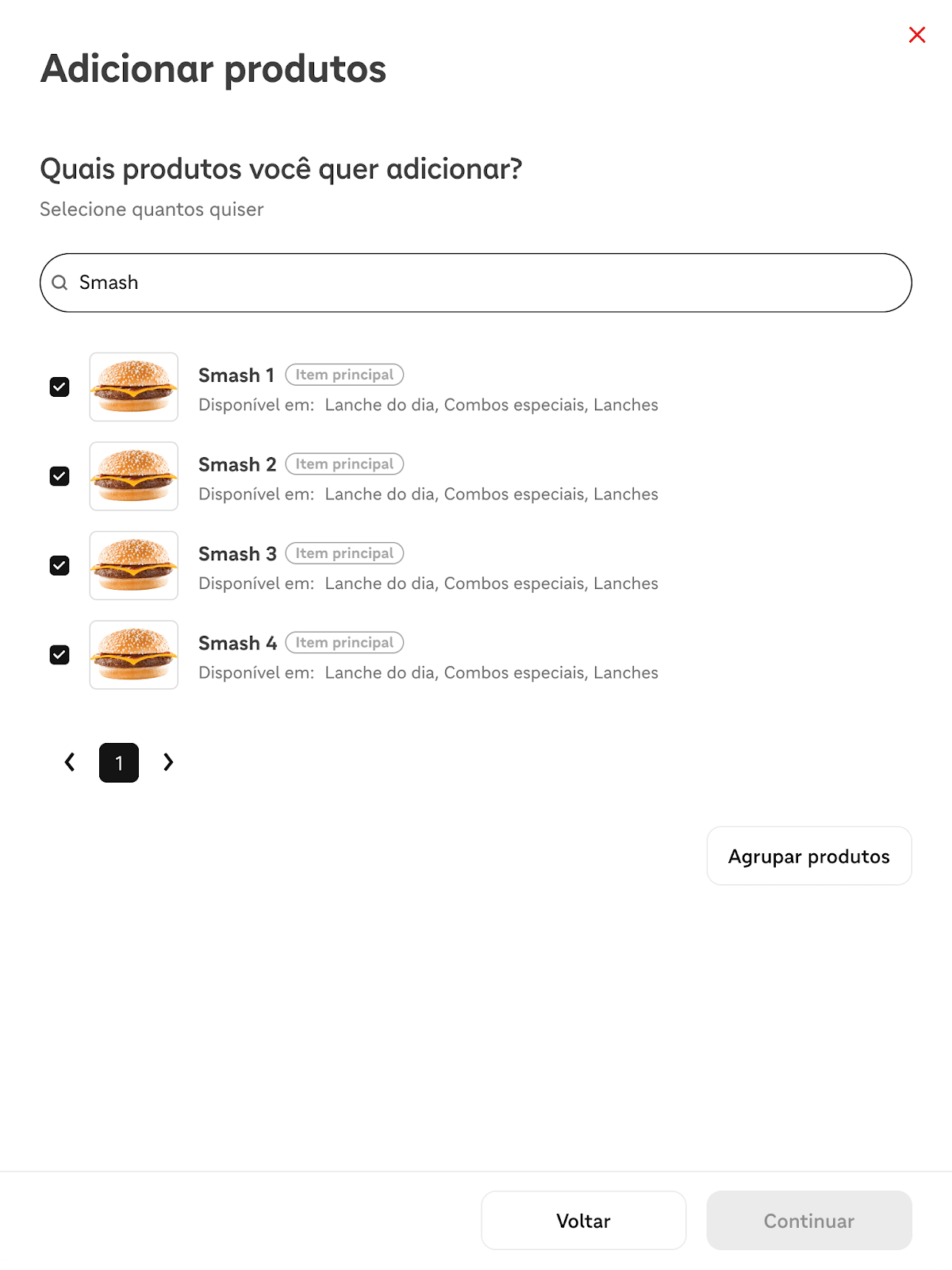
Task: Uncheck the Smash 1 checkbox
Action: coord(59,387)
